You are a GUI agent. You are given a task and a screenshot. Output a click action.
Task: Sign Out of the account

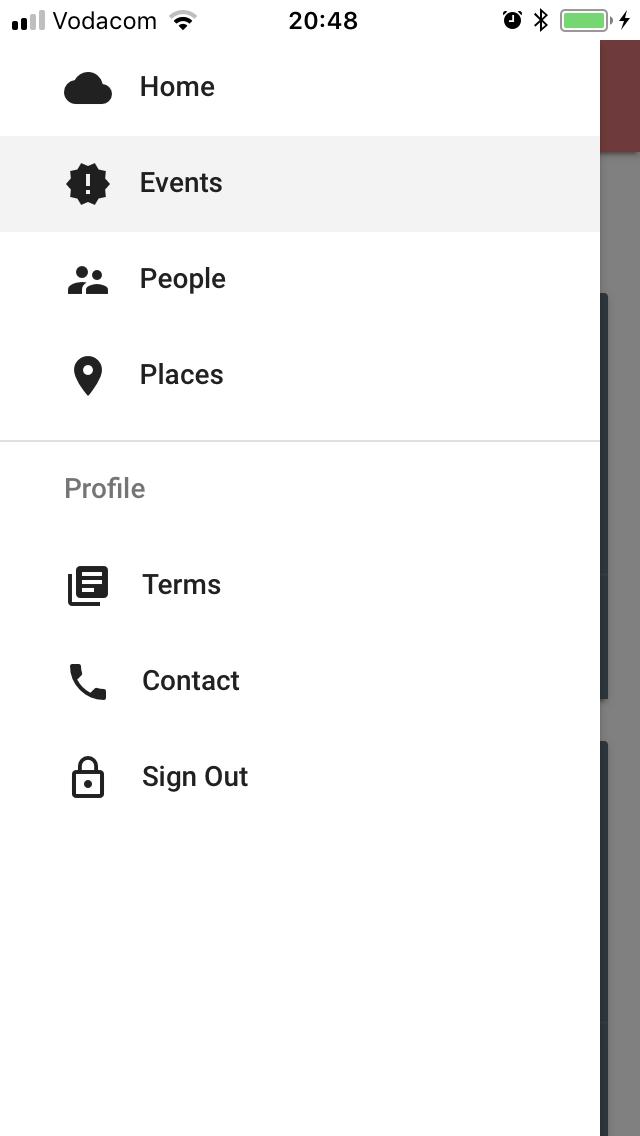[194, 777]
